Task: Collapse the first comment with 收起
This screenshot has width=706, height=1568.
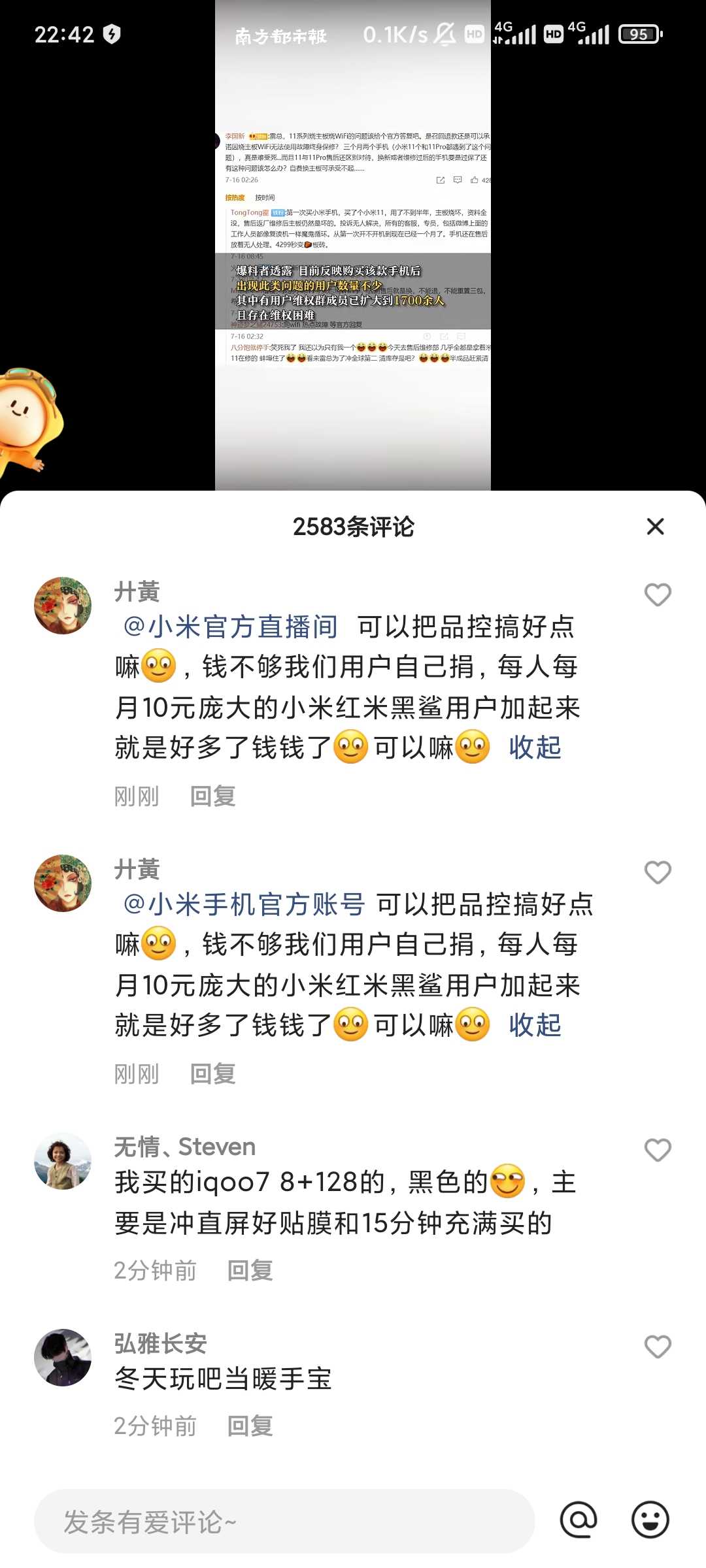Action: coord(535,748)
